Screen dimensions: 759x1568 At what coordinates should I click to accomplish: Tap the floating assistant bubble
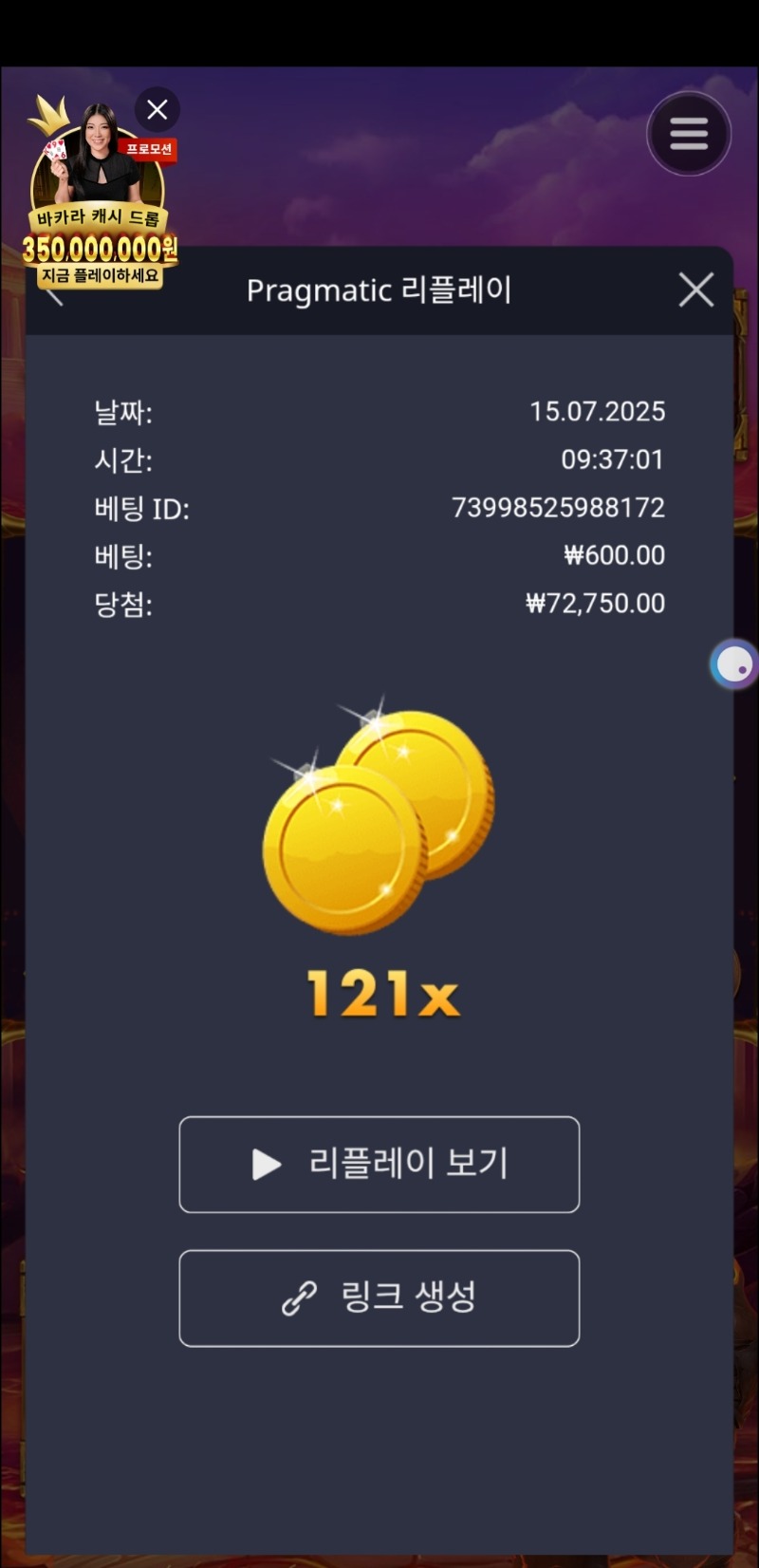pyautogui.click(x=733, y=664)
